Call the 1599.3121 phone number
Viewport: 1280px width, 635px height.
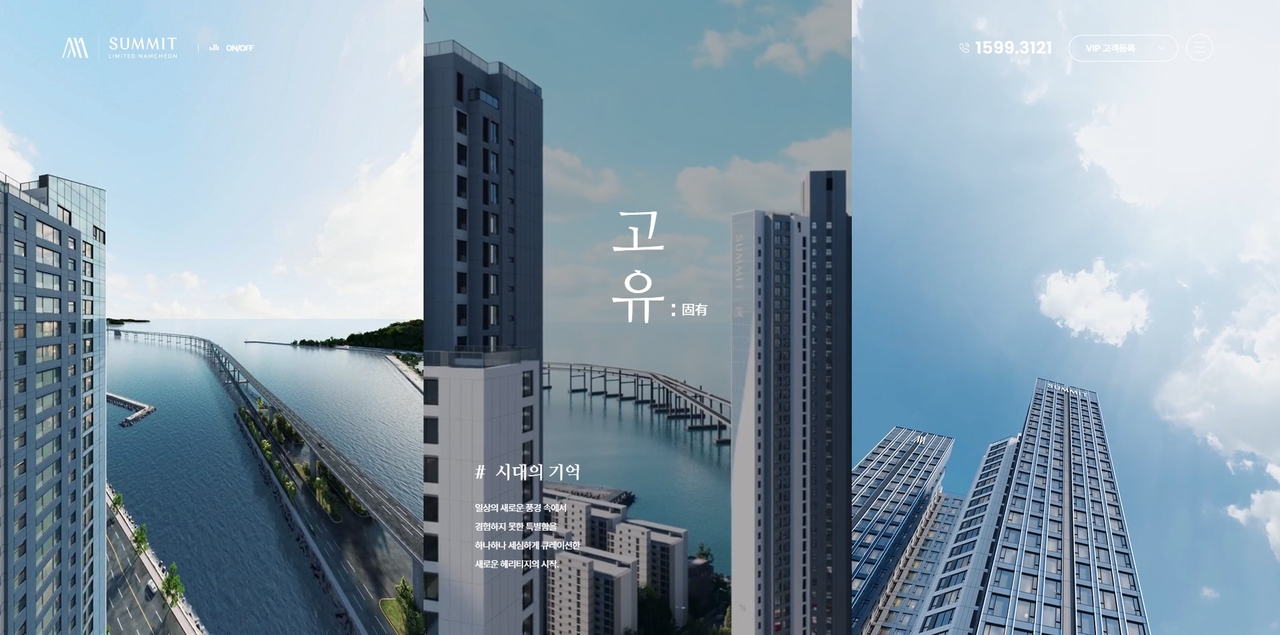tap(1006, 48)
